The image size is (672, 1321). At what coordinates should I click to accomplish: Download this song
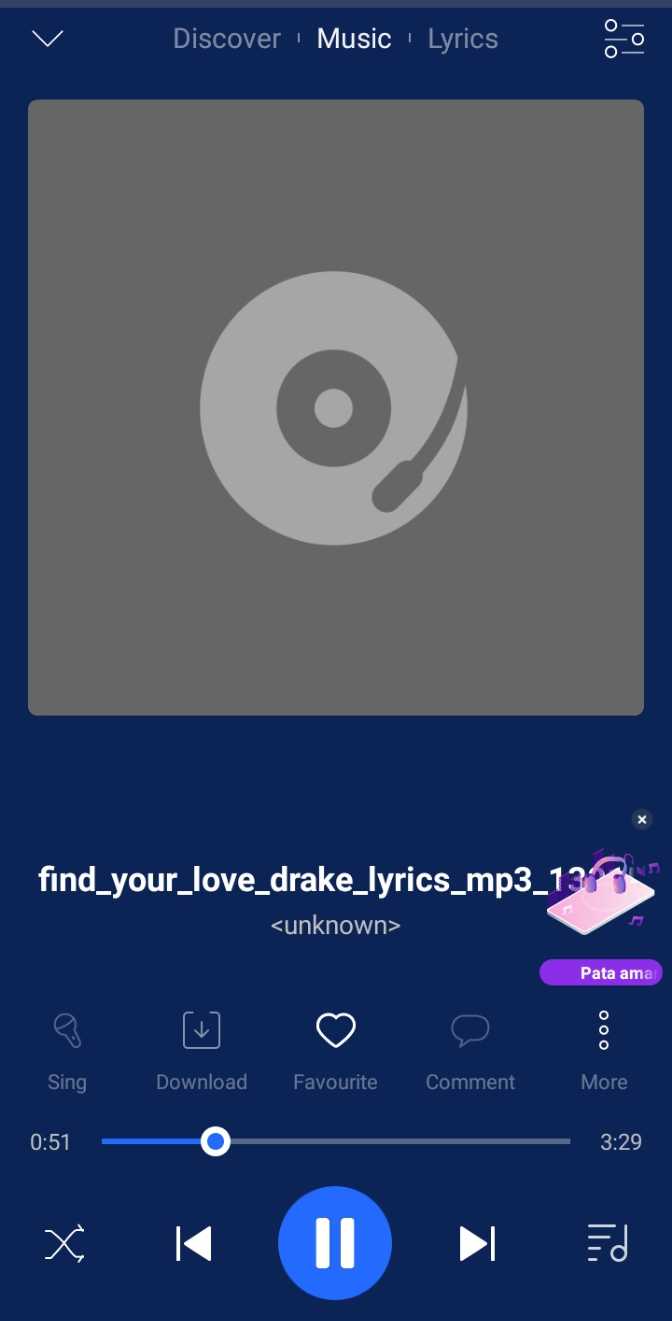click(x=201, y=1050)
